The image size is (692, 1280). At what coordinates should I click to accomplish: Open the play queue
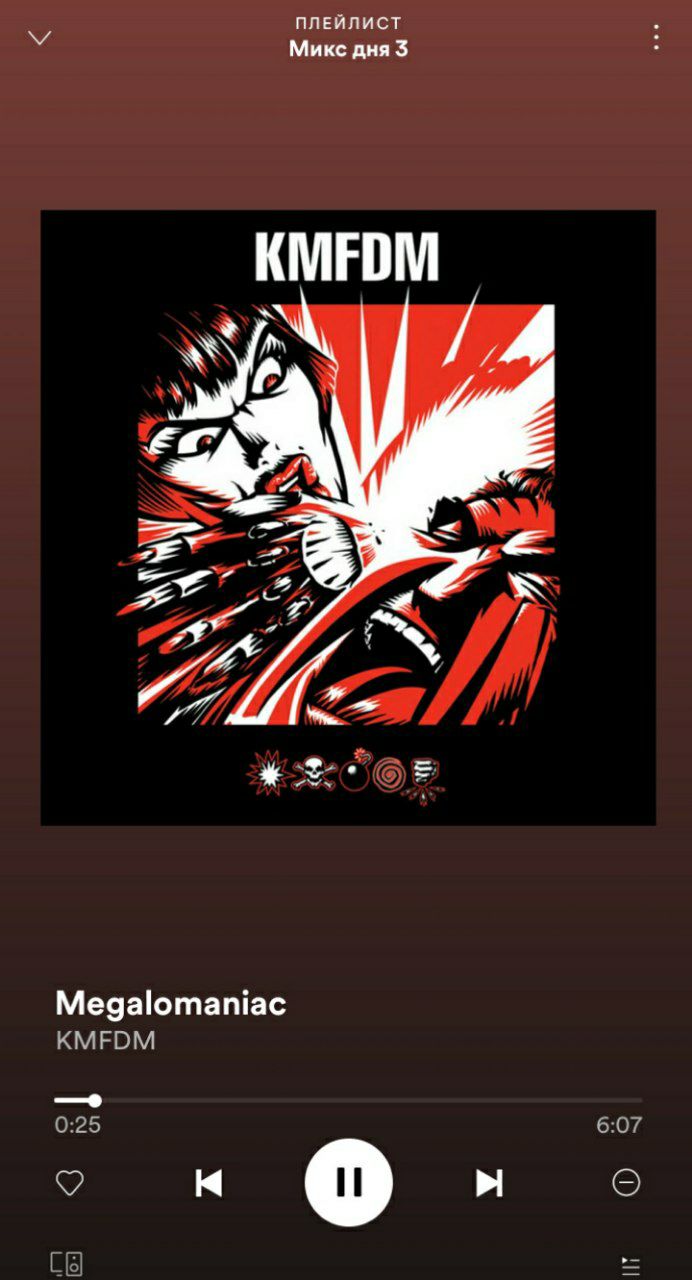click(630, 1265)
